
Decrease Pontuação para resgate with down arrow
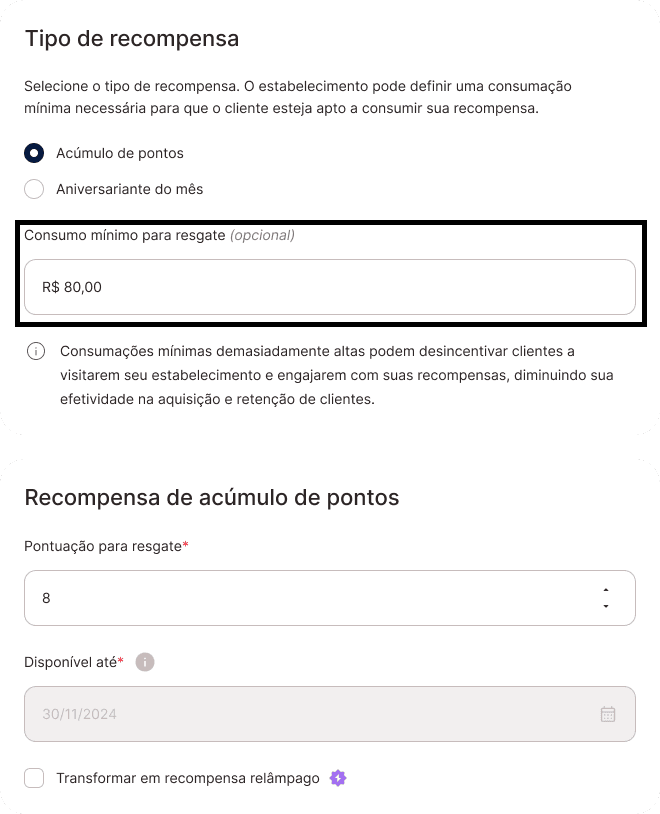(x=605, y=606)
